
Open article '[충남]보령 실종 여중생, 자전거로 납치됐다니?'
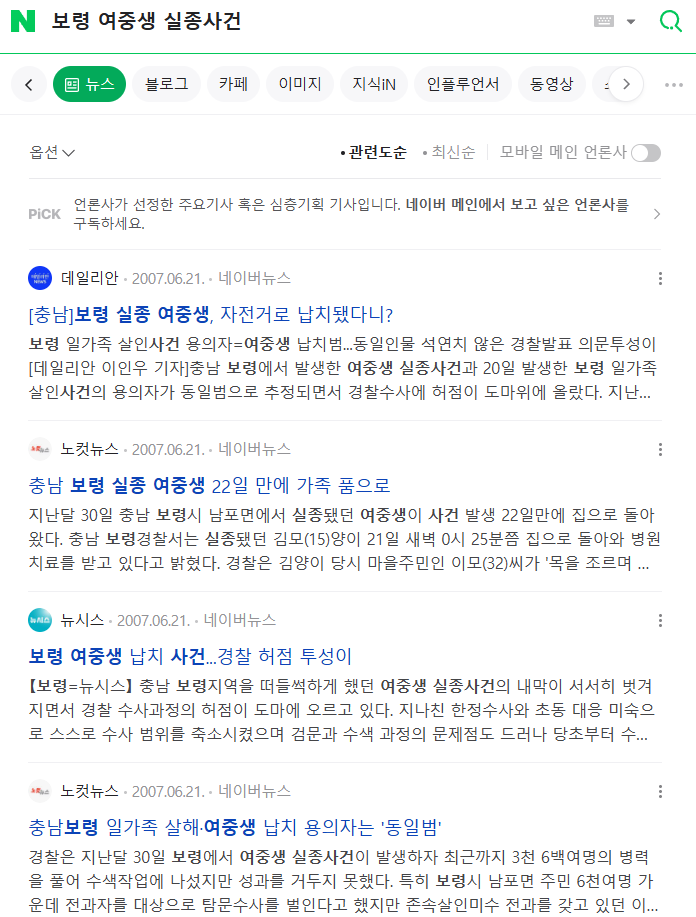point(211,314)
